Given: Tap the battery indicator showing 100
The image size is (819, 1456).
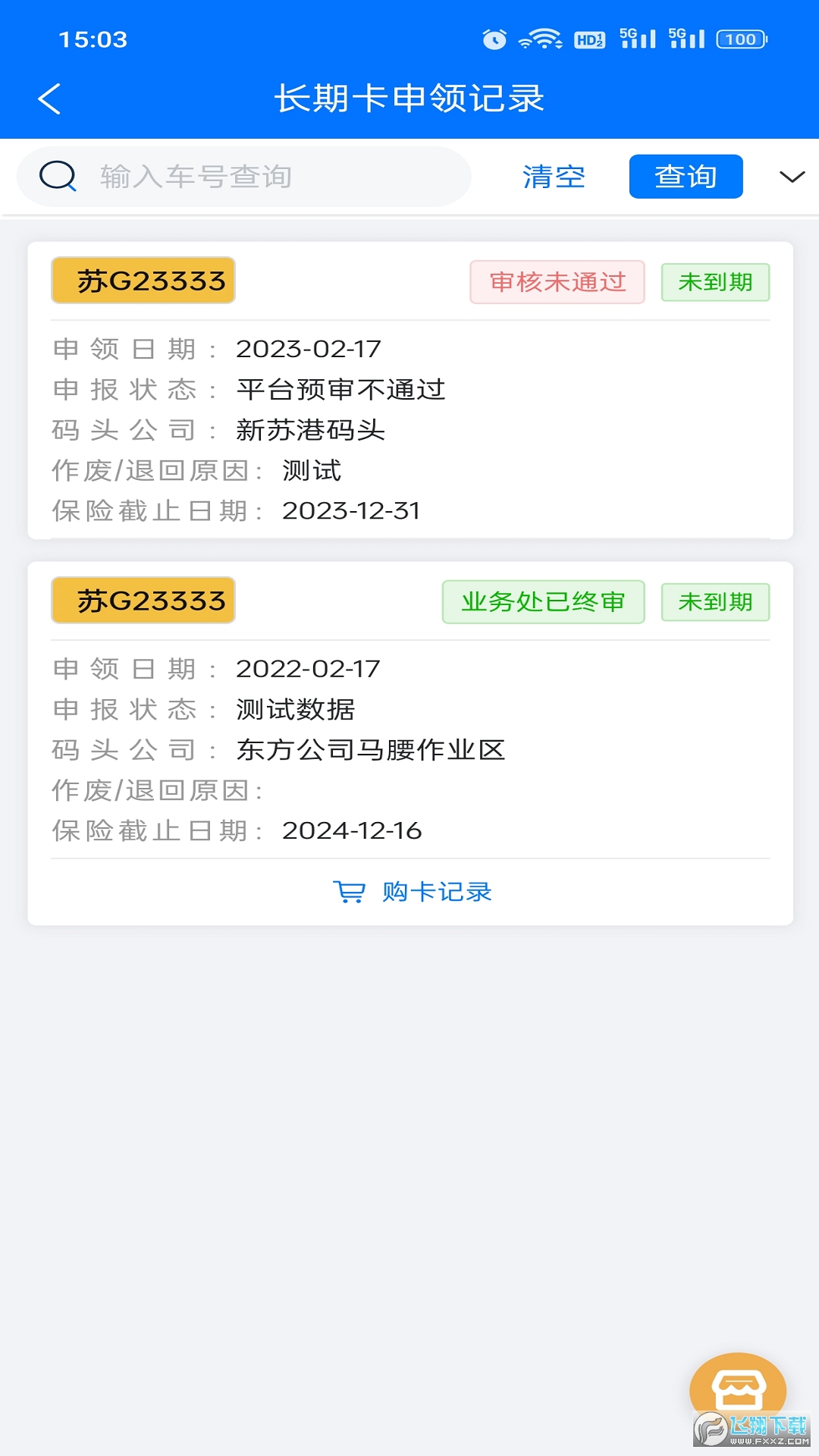Looking at the screenshot, I should pyautogui.click(x=741, y=38).
